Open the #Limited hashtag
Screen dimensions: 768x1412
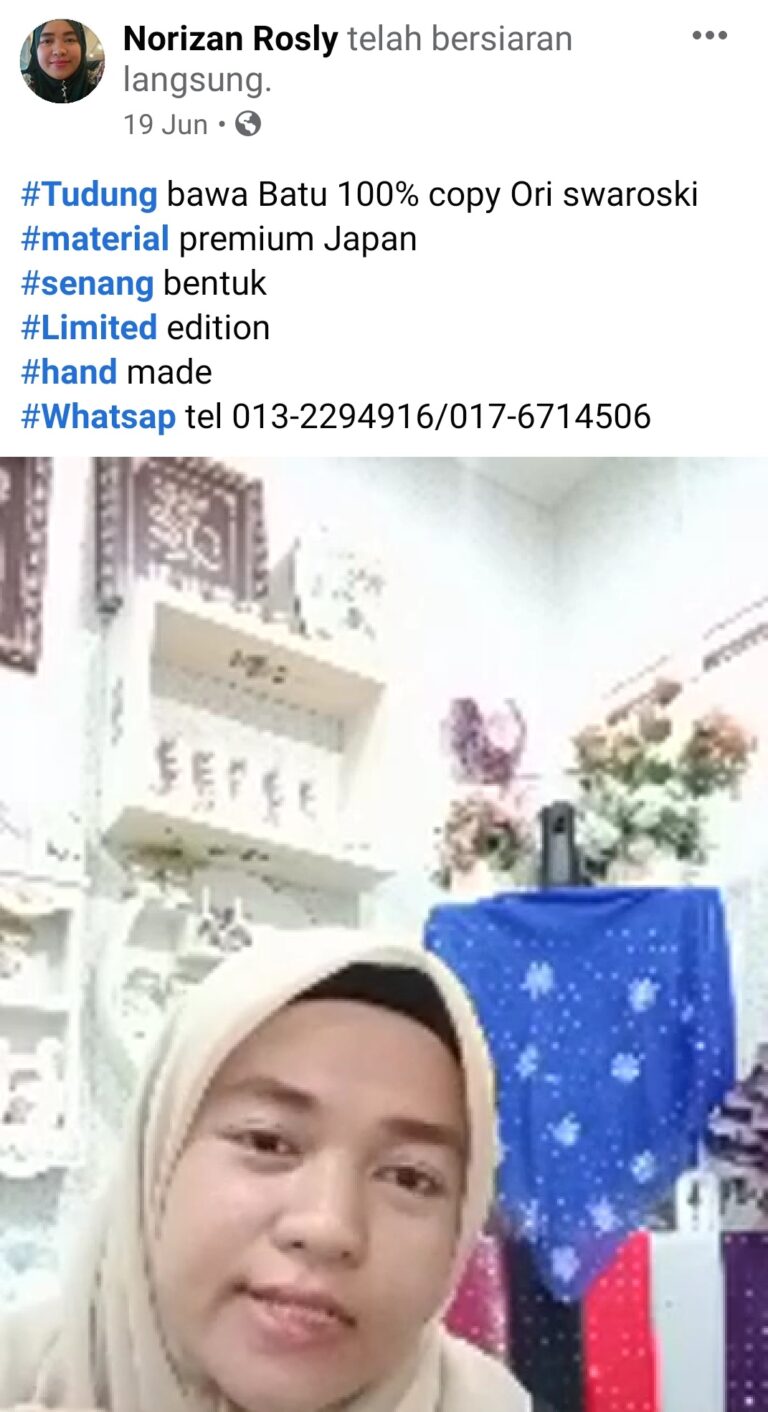coord(89,327)
